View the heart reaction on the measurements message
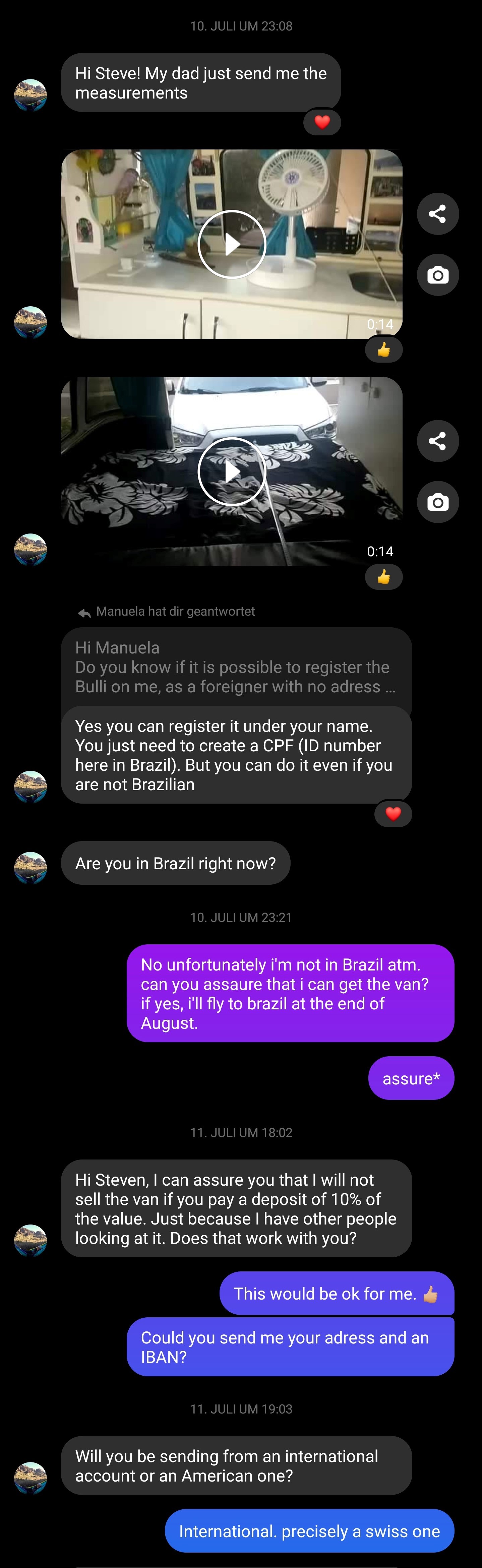The height and width of the screenshot is (1568, 482). coord(322,122)
